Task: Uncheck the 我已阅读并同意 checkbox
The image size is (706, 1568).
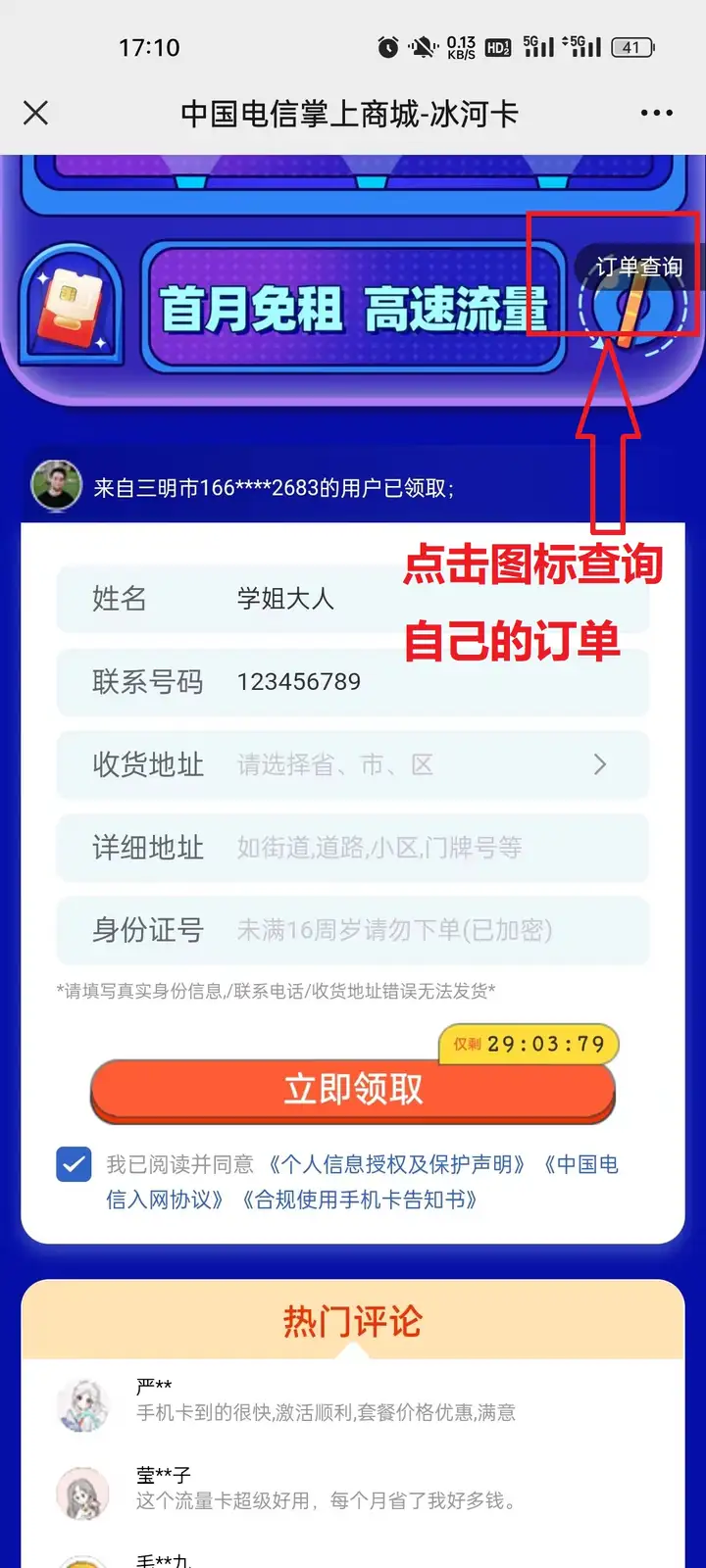Action: point(75,1165)
